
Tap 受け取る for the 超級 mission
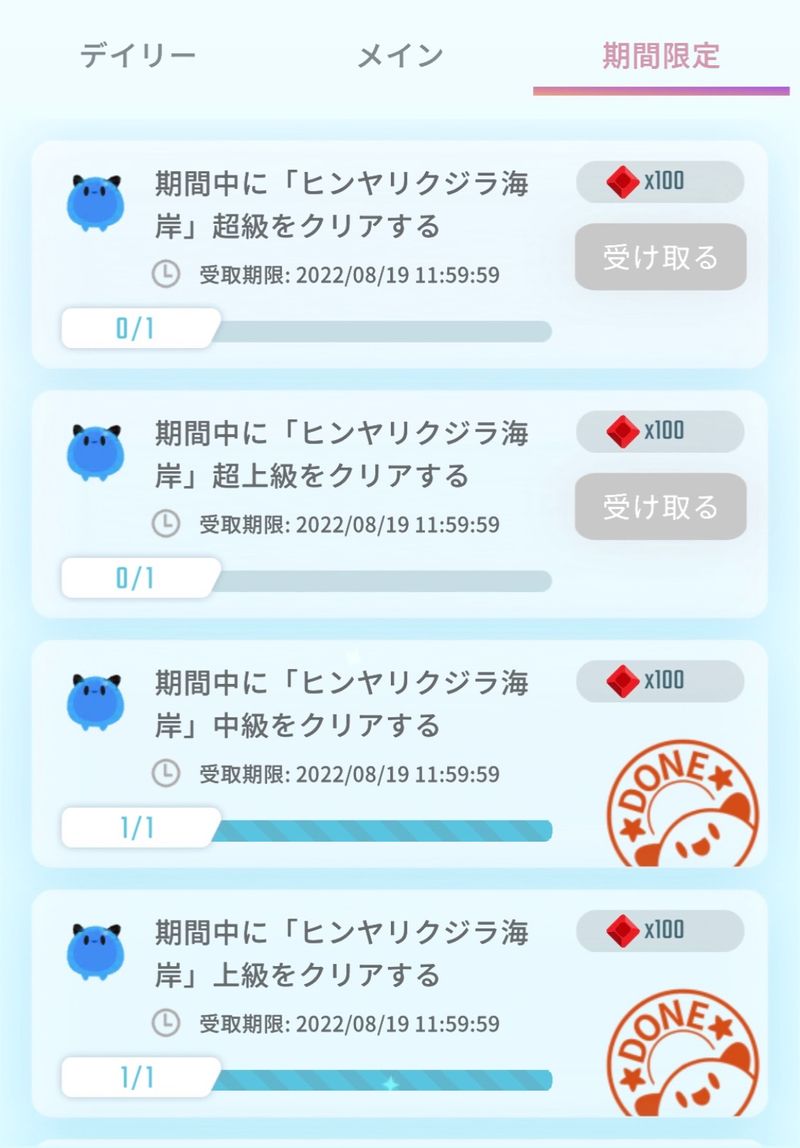pos(660,257)
